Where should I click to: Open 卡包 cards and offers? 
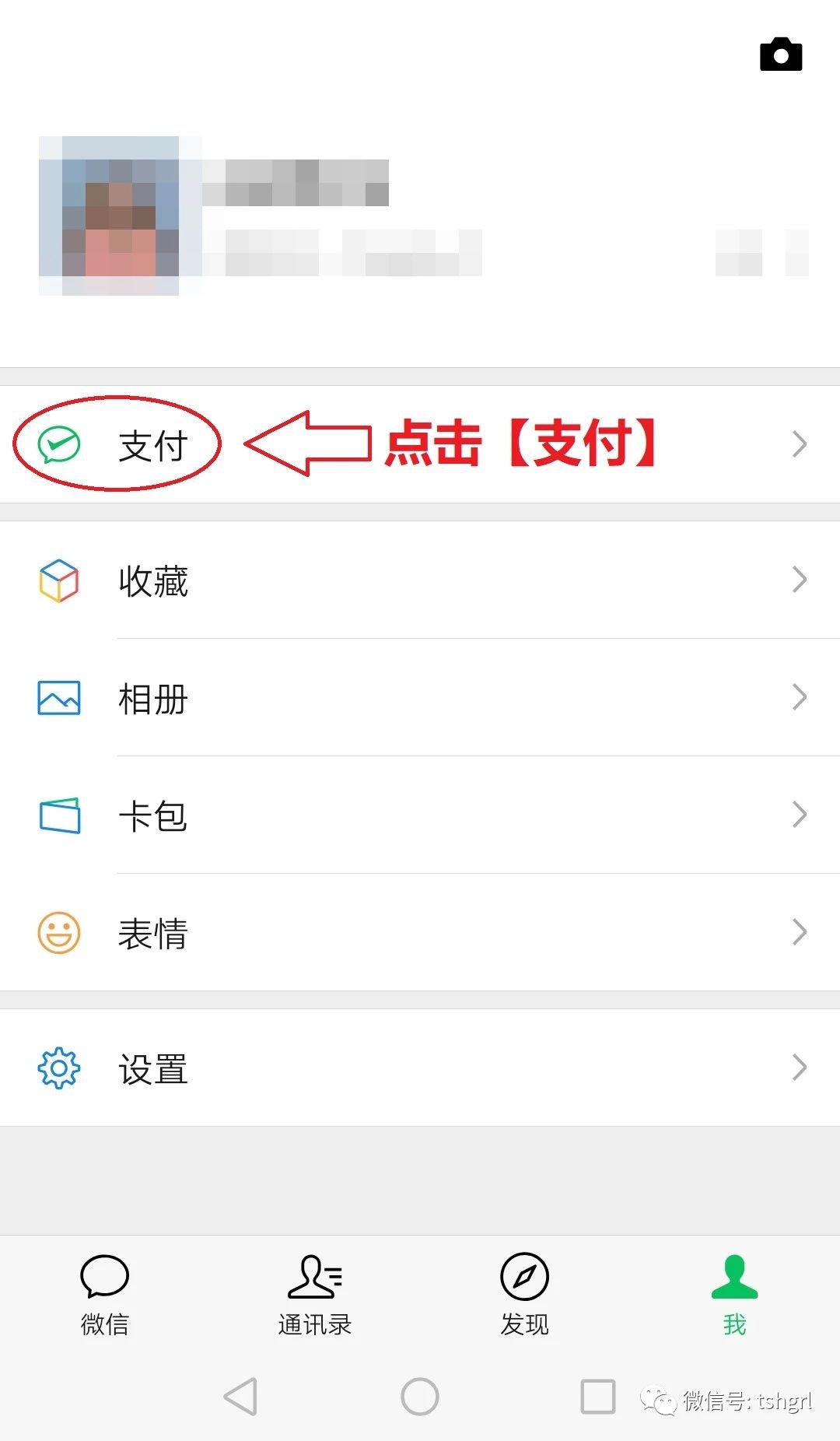coord(420,815)
